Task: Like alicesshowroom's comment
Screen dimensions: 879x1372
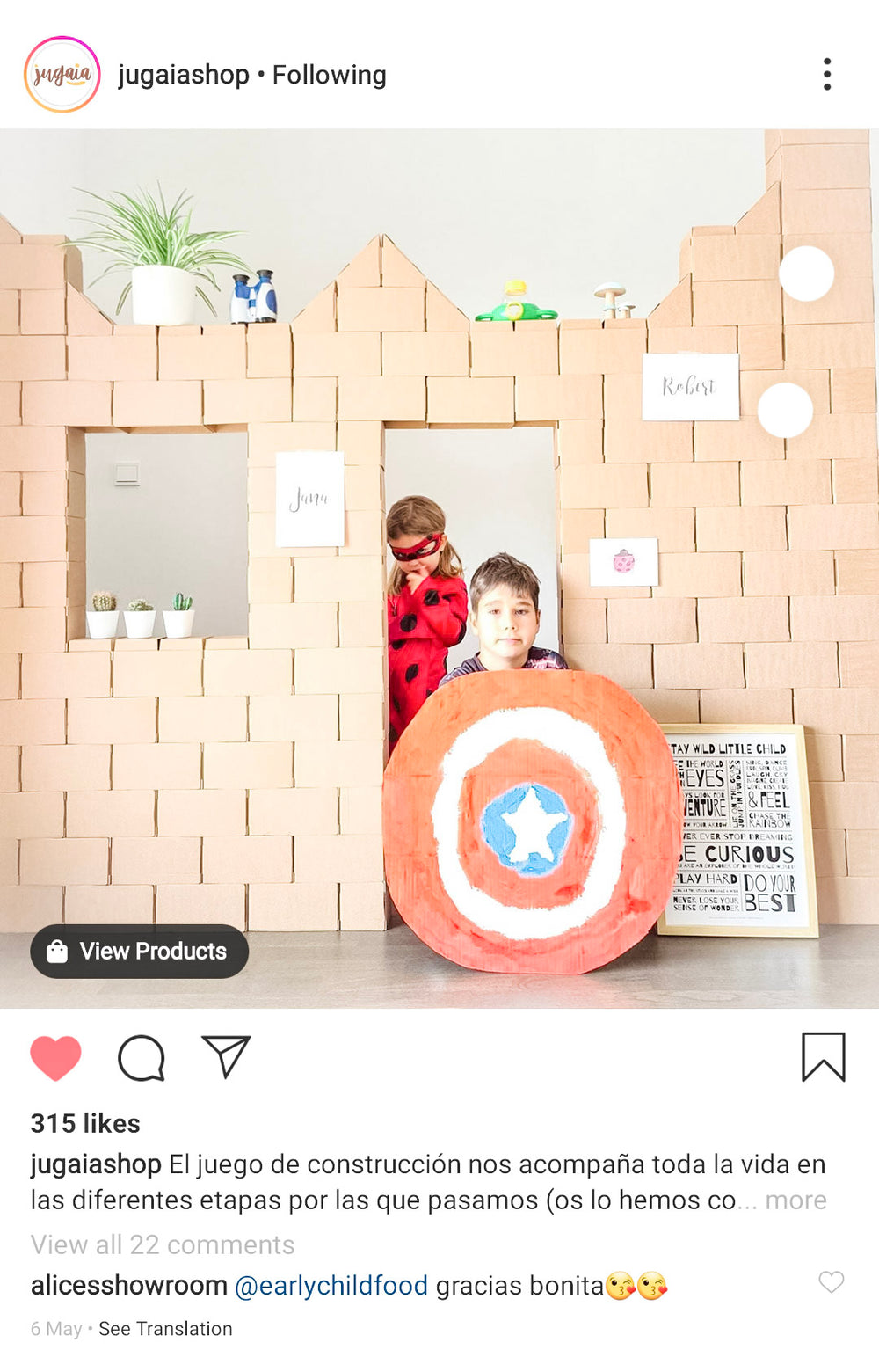Action: tap(831, 1282)
